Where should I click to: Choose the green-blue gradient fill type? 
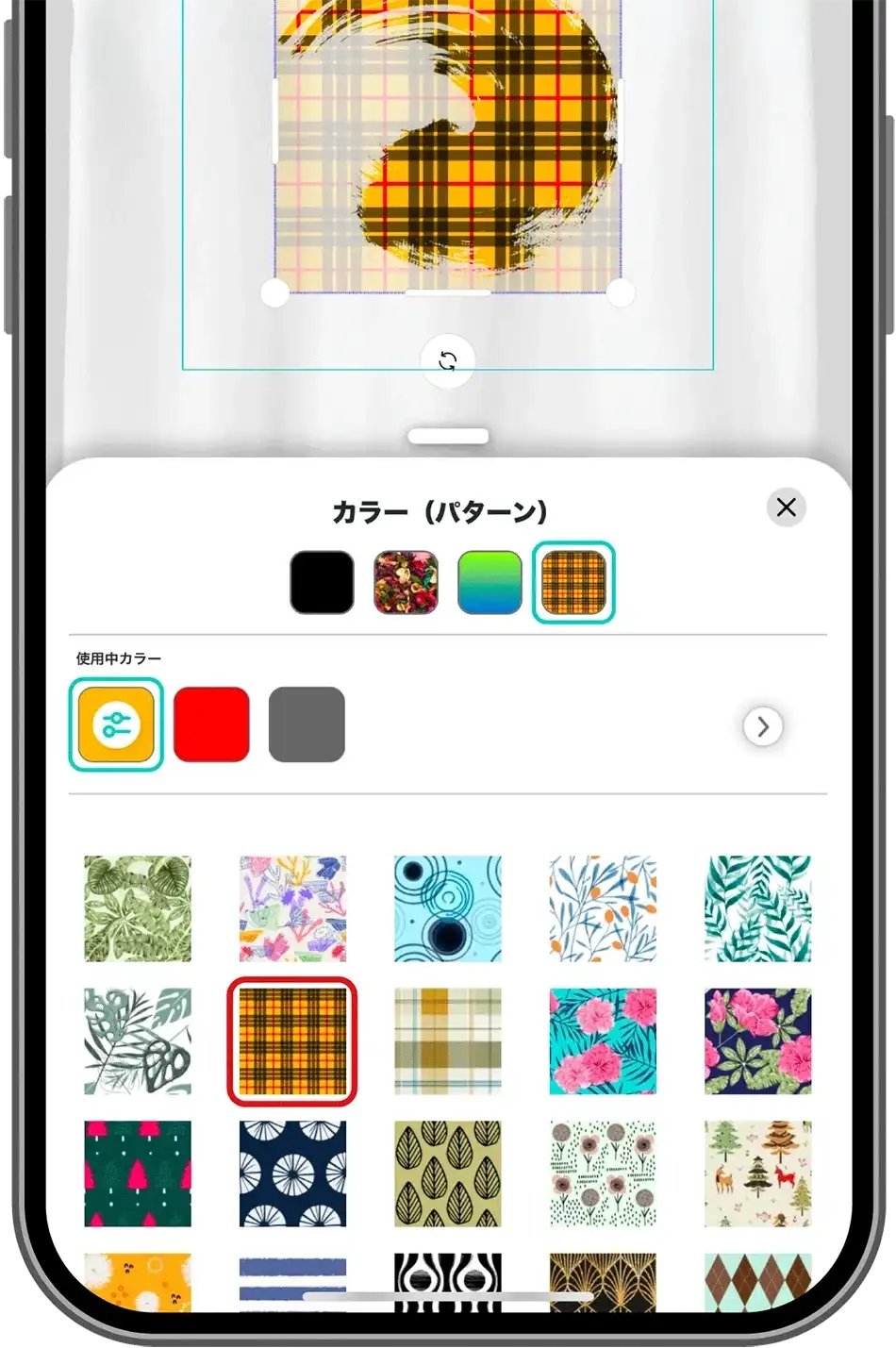coord(489,583)
